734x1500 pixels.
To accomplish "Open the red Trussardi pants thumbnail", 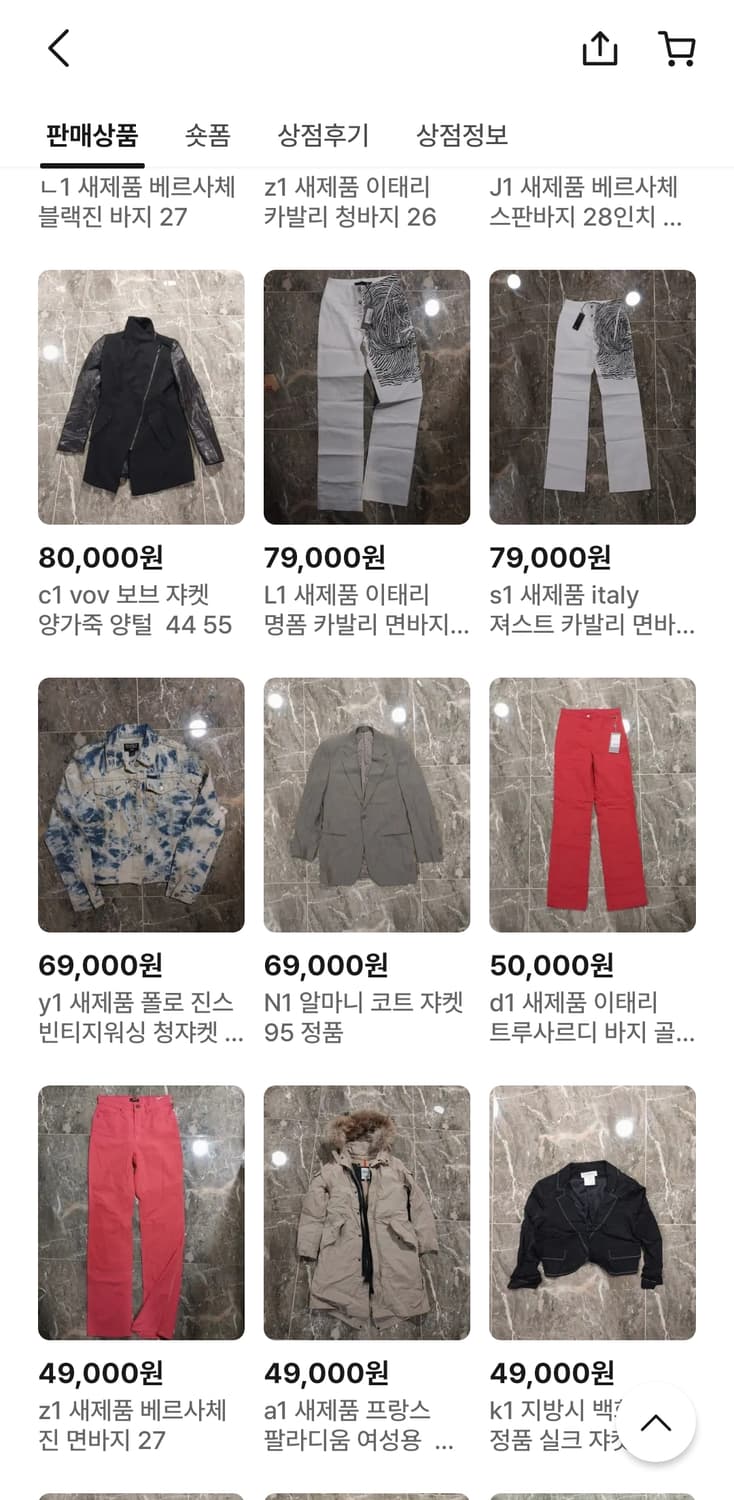I will 592,804.
